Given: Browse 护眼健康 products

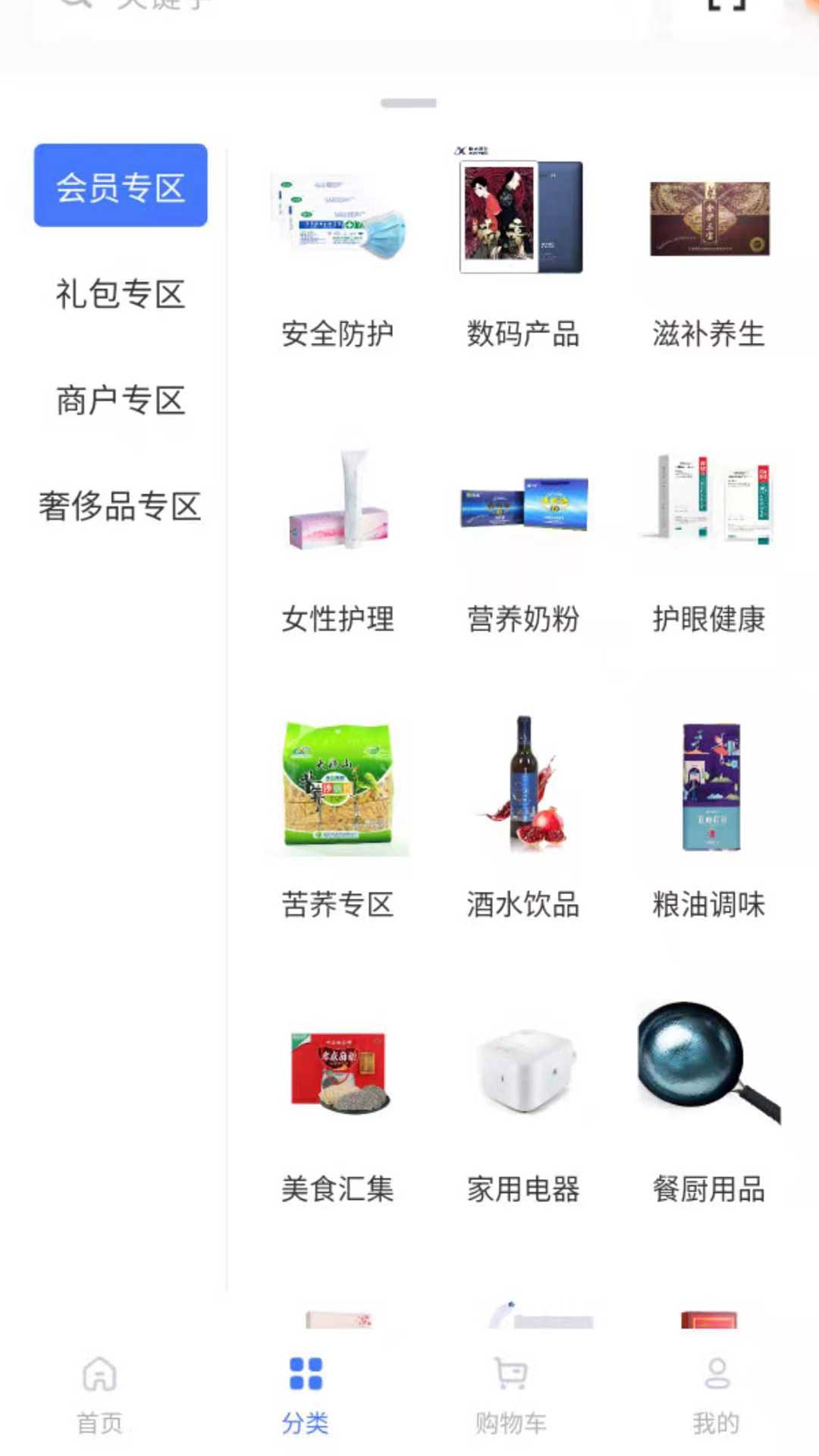Looking at the screenshot, I should 708,542.
